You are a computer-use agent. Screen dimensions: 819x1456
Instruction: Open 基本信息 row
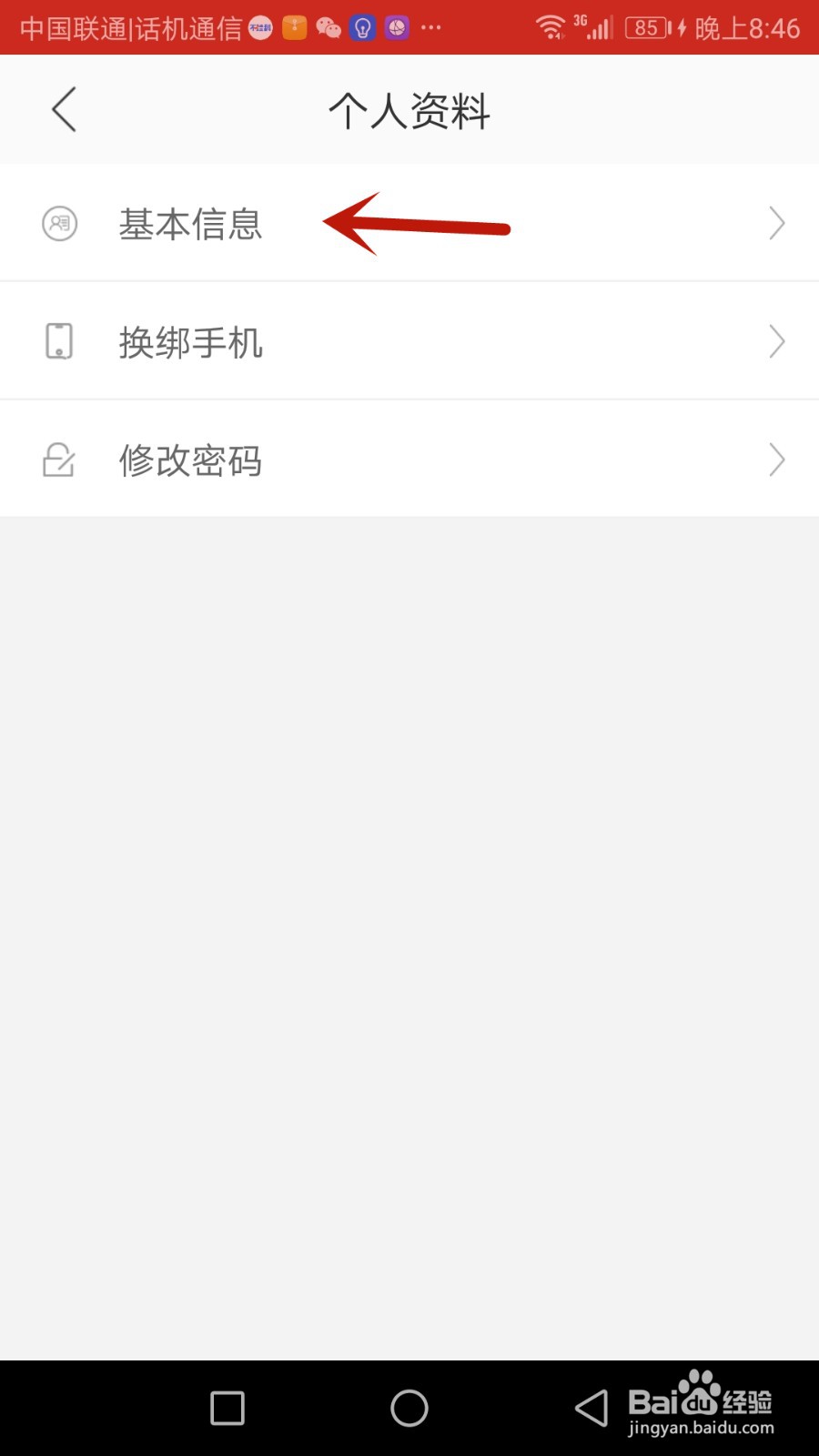409,223
